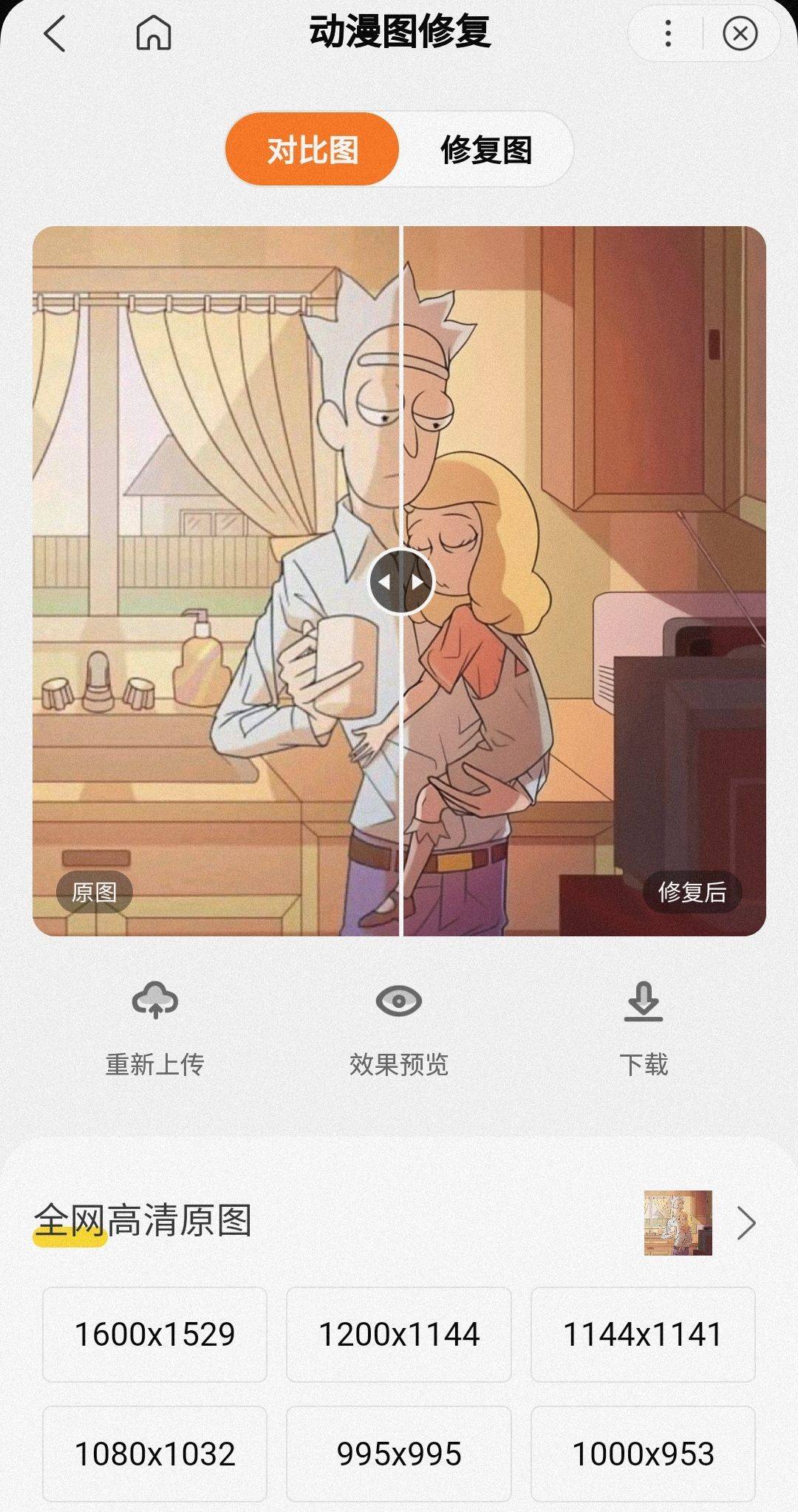Screen dimensions: 798x1512
Task: Expand 全网高清原图 with the arrow
Action: click(x=746, y=1223)
